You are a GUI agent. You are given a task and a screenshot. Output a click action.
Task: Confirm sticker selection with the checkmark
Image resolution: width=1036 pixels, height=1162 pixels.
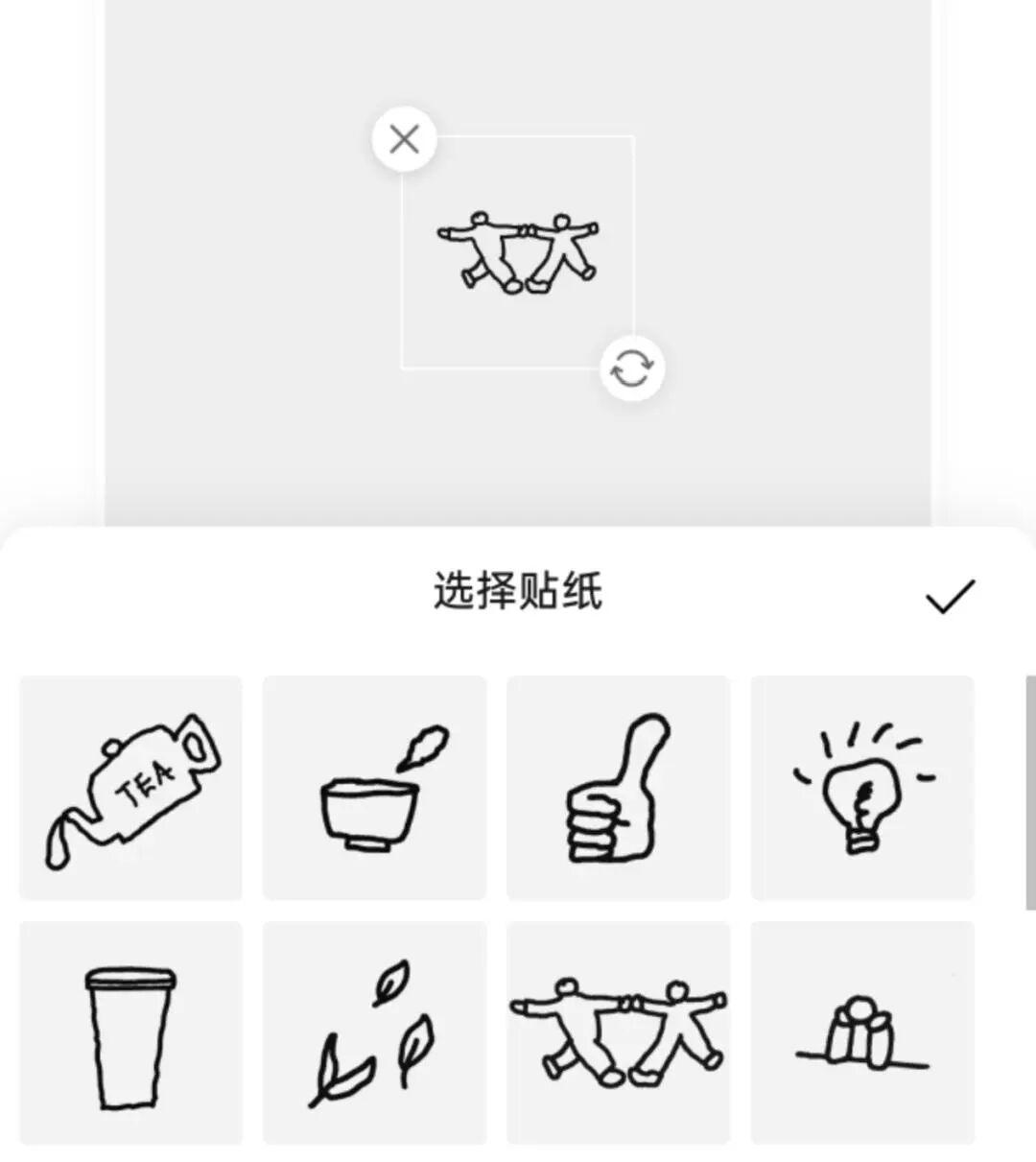(x=950, y=596)
